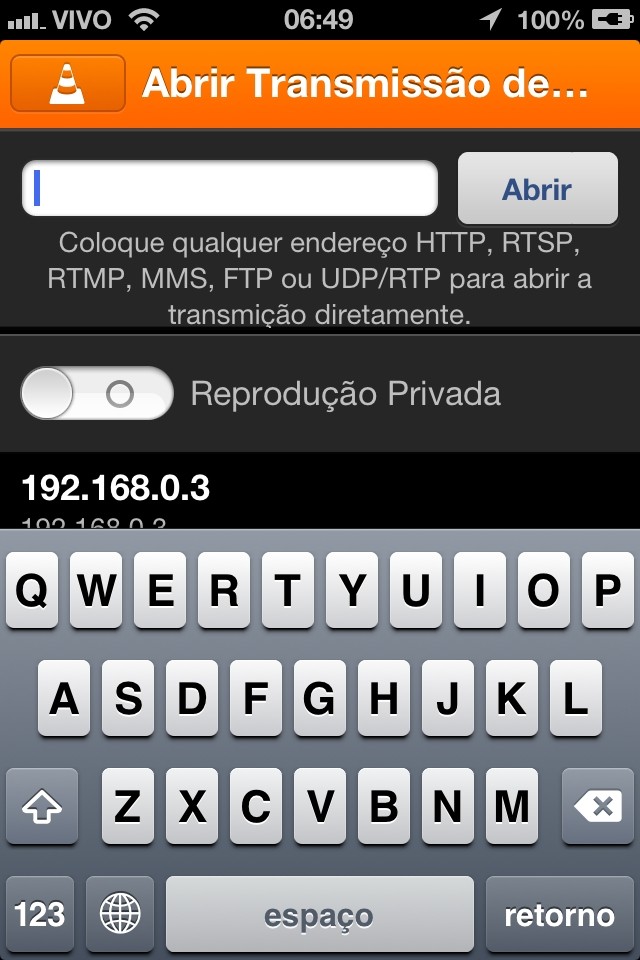The width and height of the screenshot is (640, 960).
Task: Hit the retorno key on keyboard
Action: pyautogui.click(x=559, y=914)
